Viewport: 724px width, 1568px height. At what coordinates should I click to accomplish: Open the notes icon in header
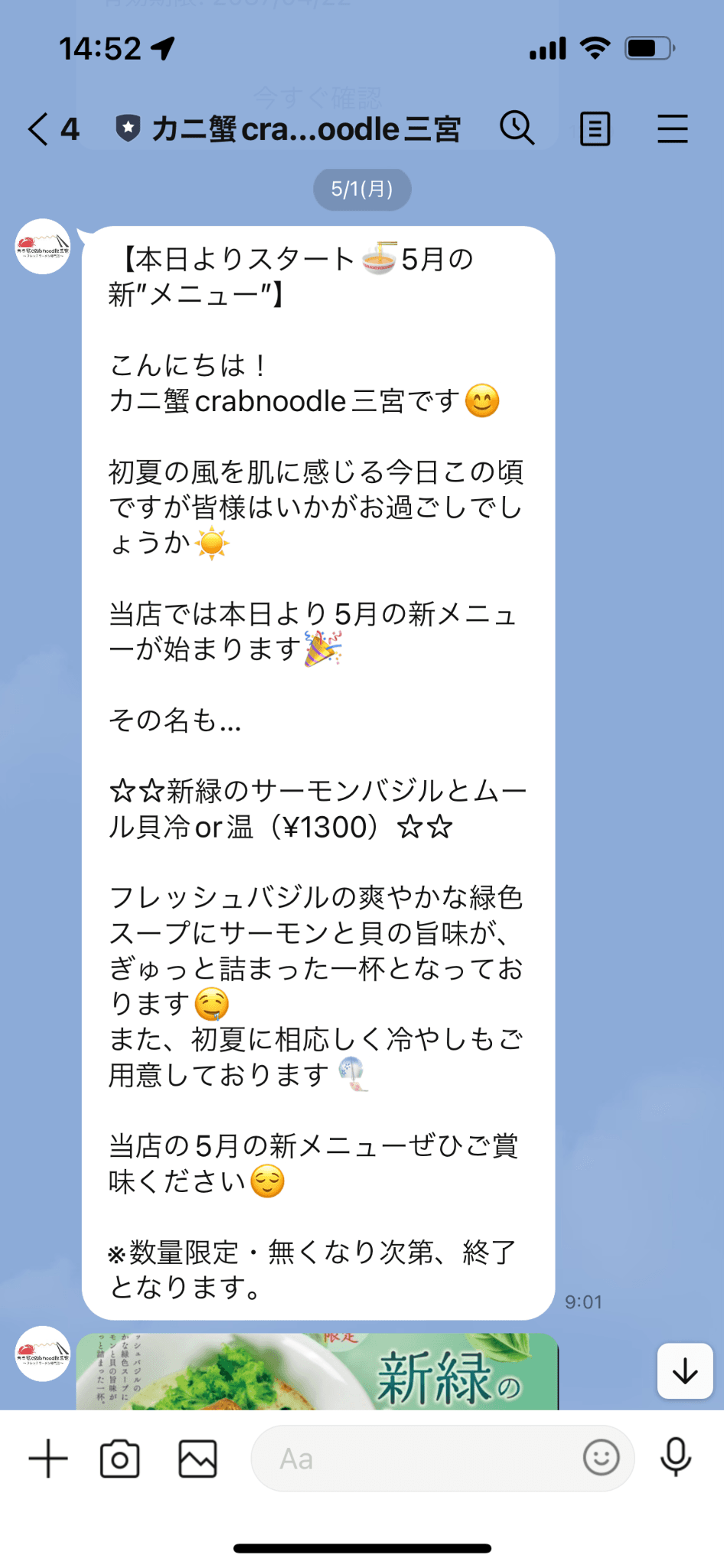point(595,129)
